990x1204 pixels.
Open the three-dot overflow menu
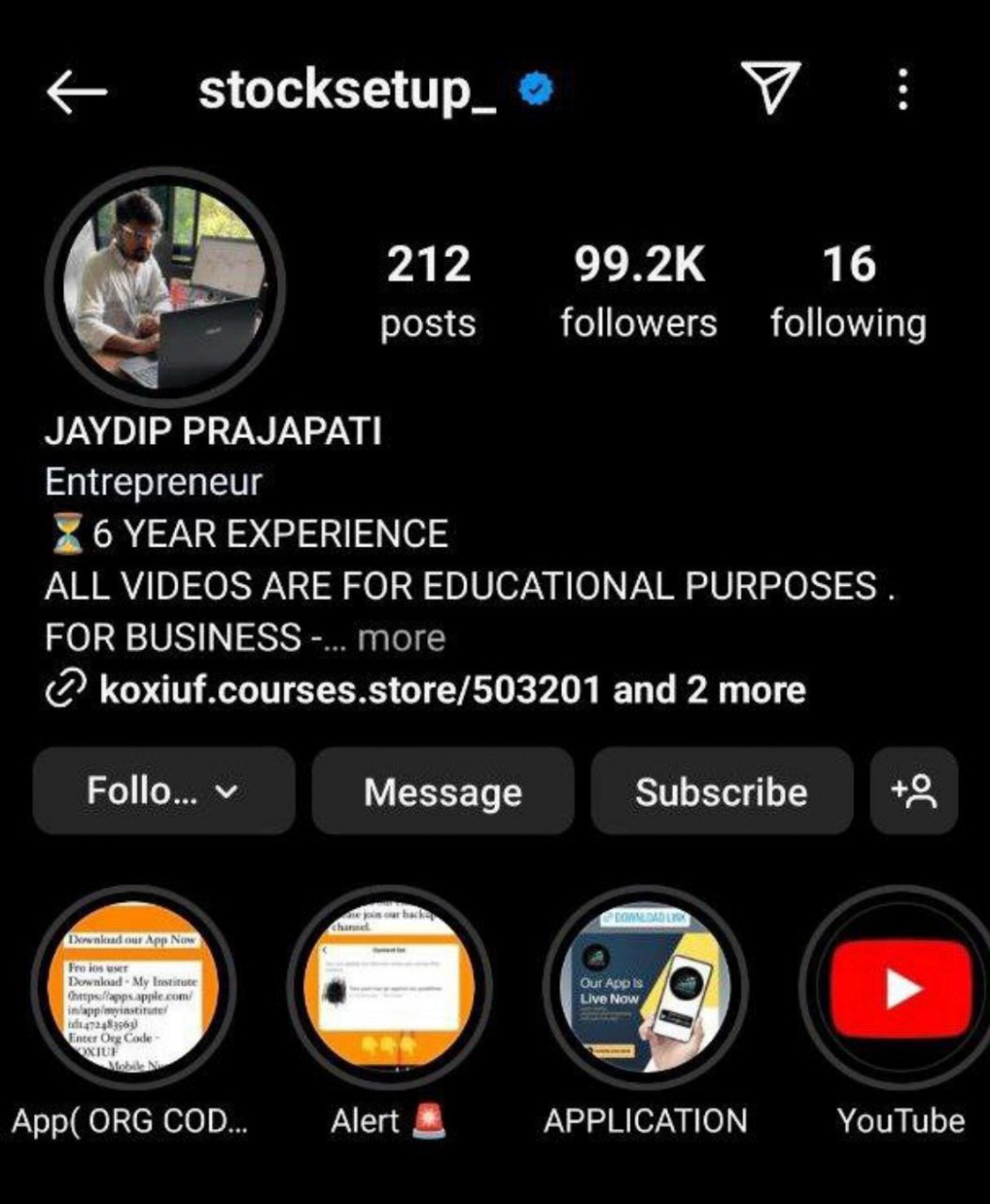point(902,90)
